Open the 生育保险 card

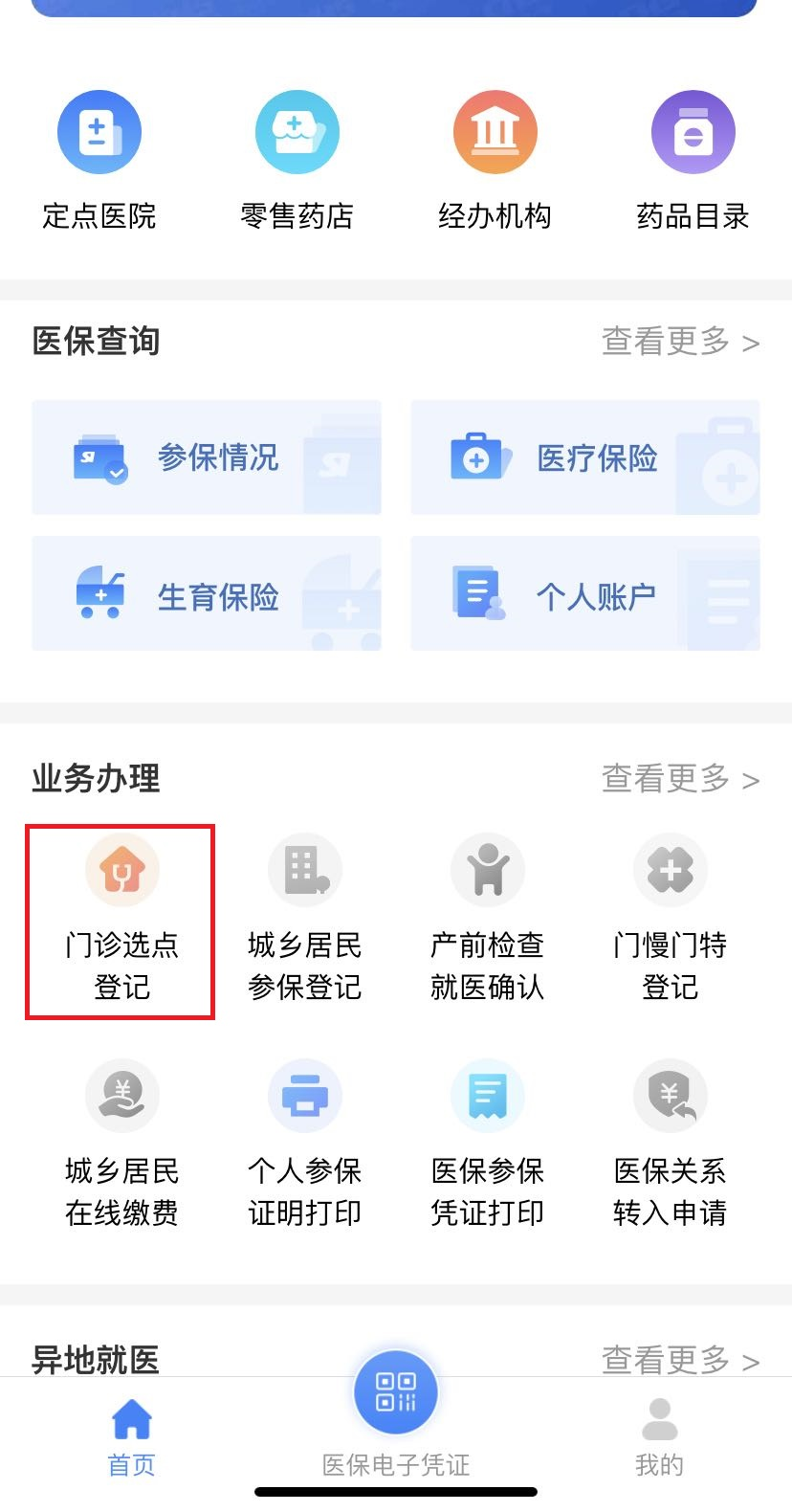tap(207, 593)
